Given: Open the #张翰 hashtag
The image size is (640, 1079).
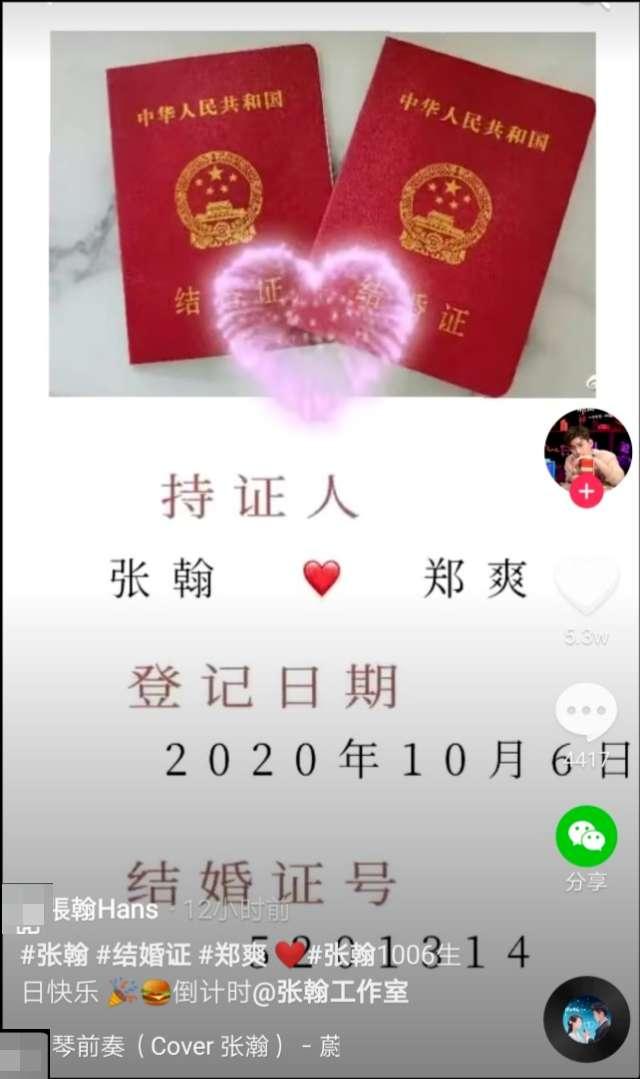Looking at the screenshot, I should [55, 954].
